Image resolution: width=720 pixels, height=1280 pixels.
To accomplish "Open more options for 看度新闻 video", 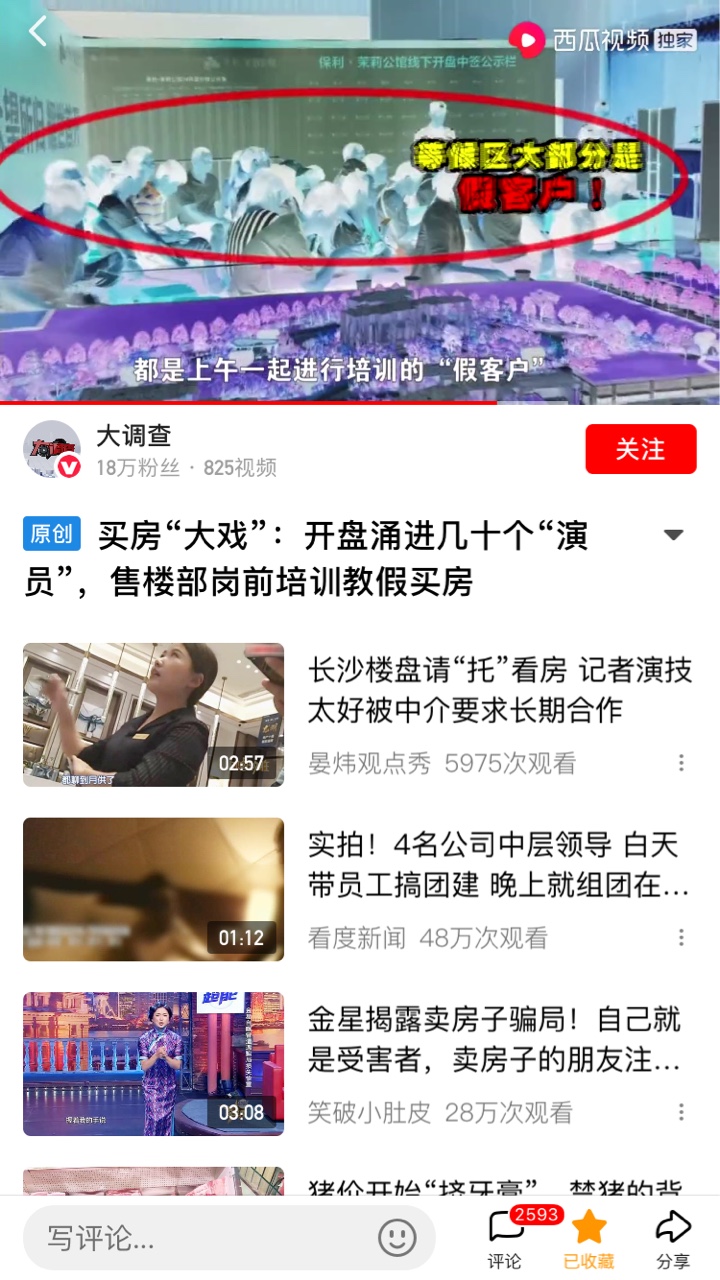I will [681, 938].
